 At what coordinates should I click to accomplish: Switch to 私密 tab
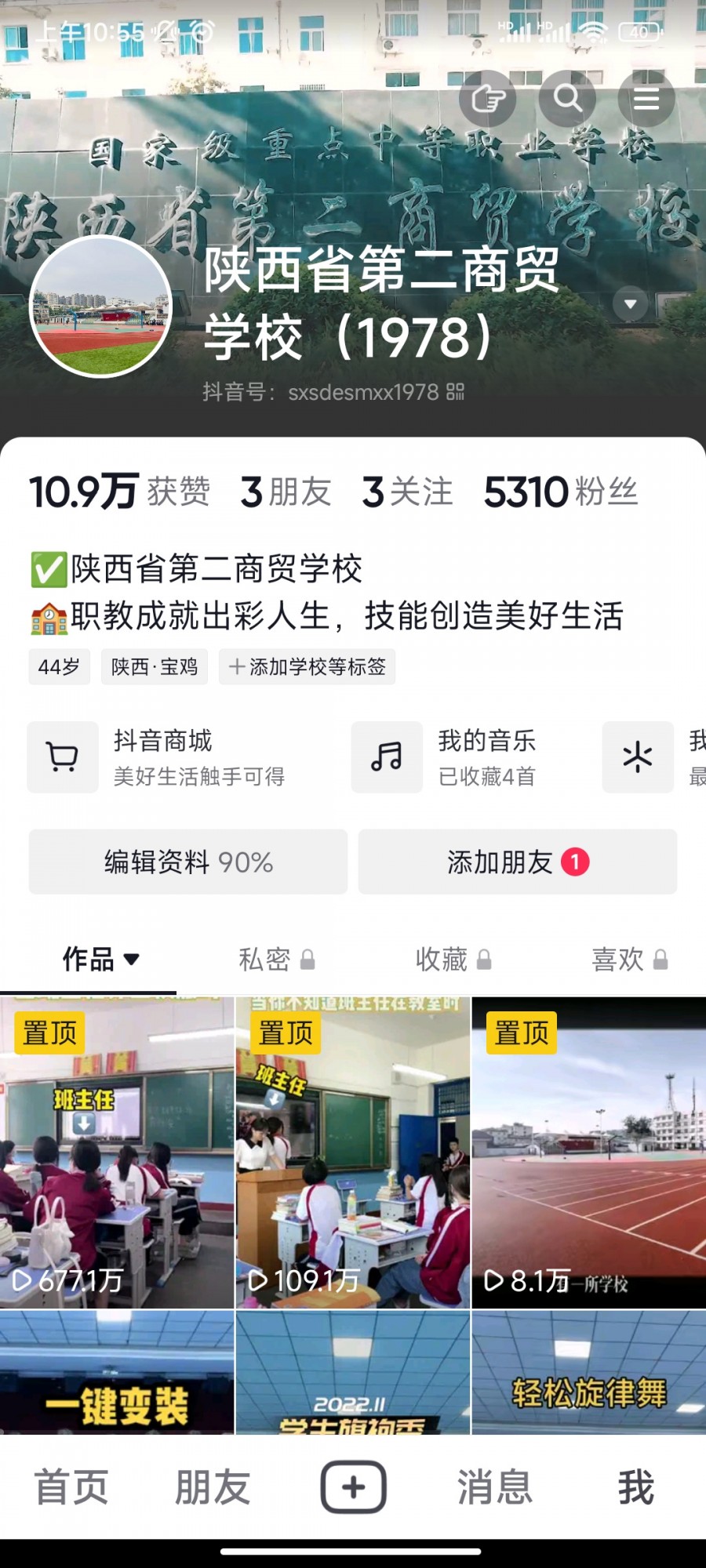point(276,959)
